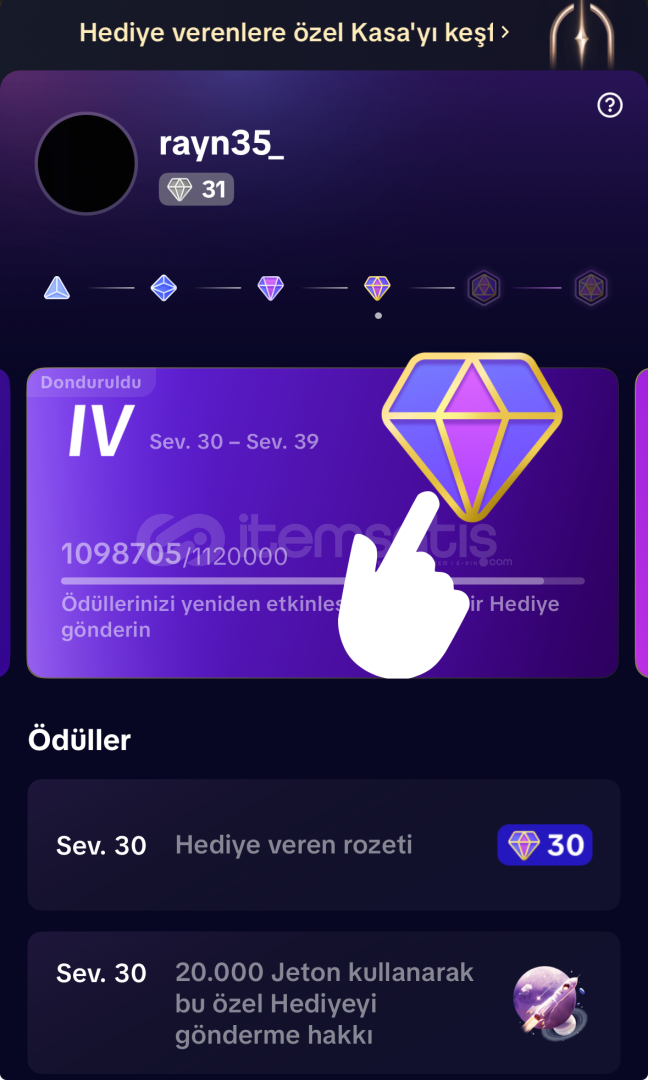Select the last locked tier icon

click(x=591, y=288)
